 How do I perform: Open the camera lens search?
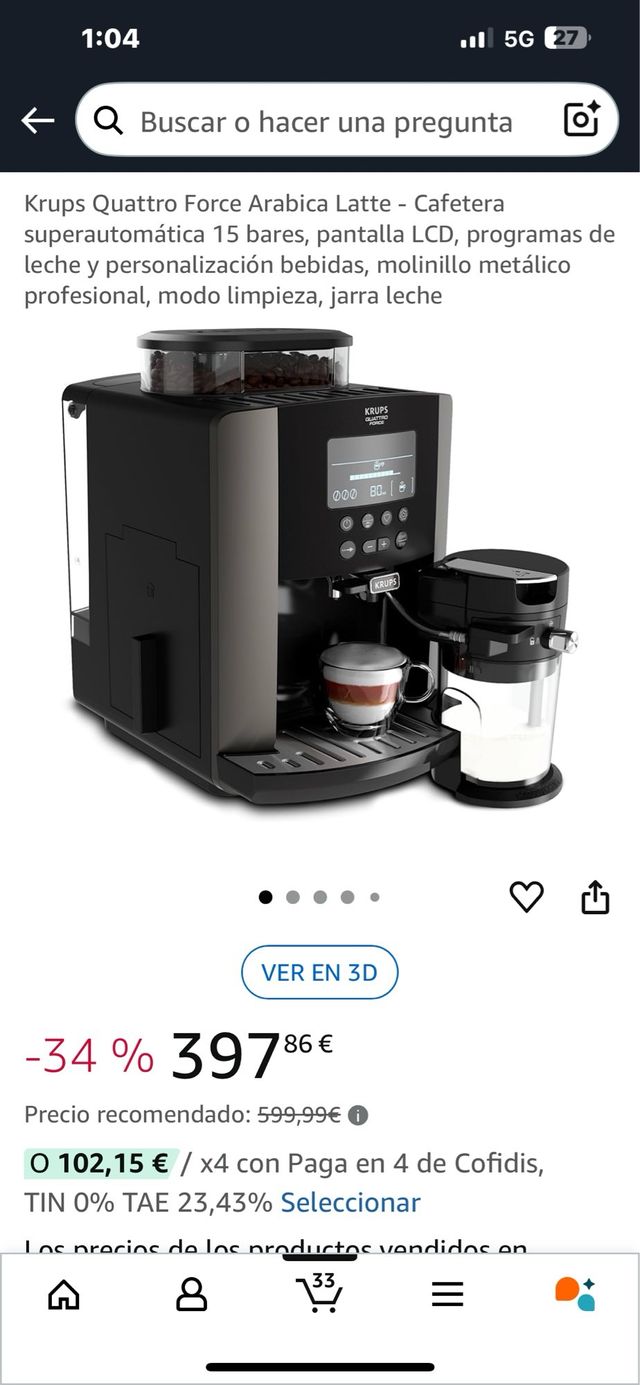[x=581, y=120]
